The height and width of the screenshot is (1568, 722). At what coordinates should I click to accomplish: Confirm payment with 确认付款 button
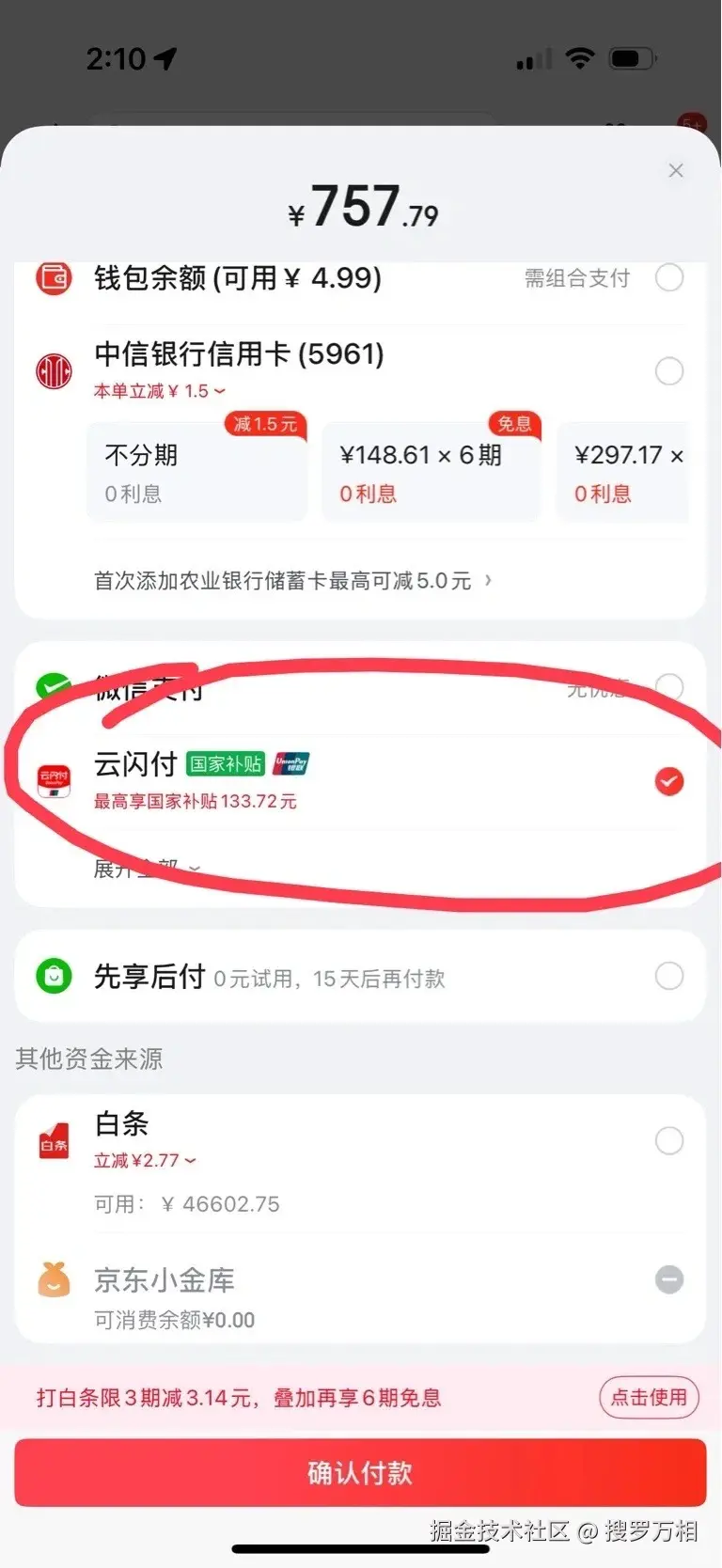pyautogui.click(x=360, y=1472)
